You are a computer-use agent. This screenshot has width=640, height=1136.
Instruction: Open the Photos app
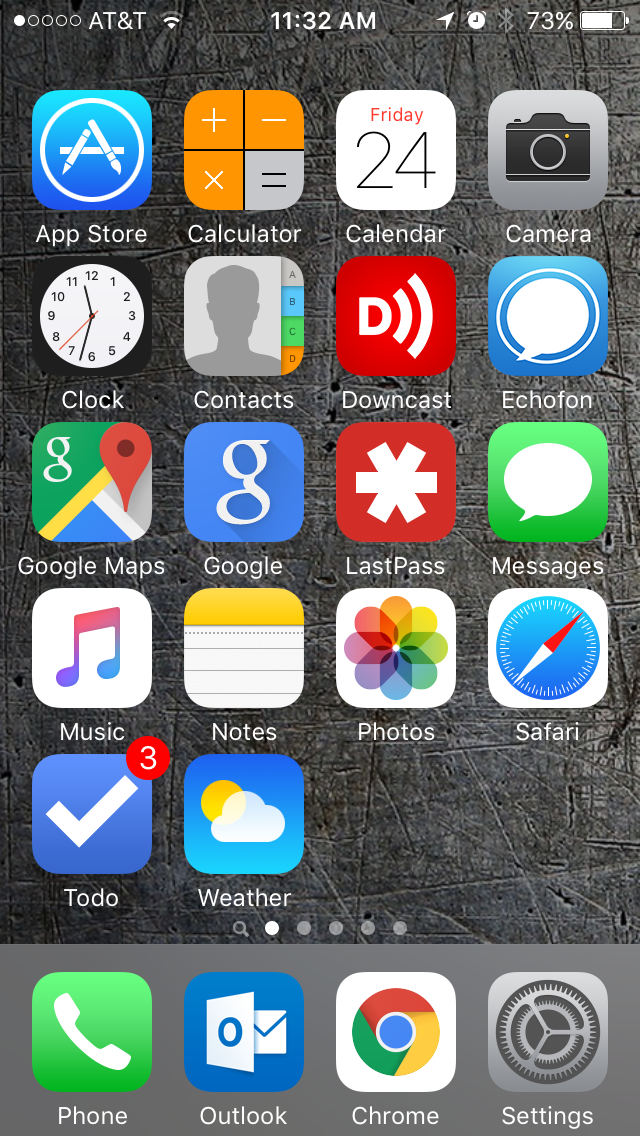396,648
